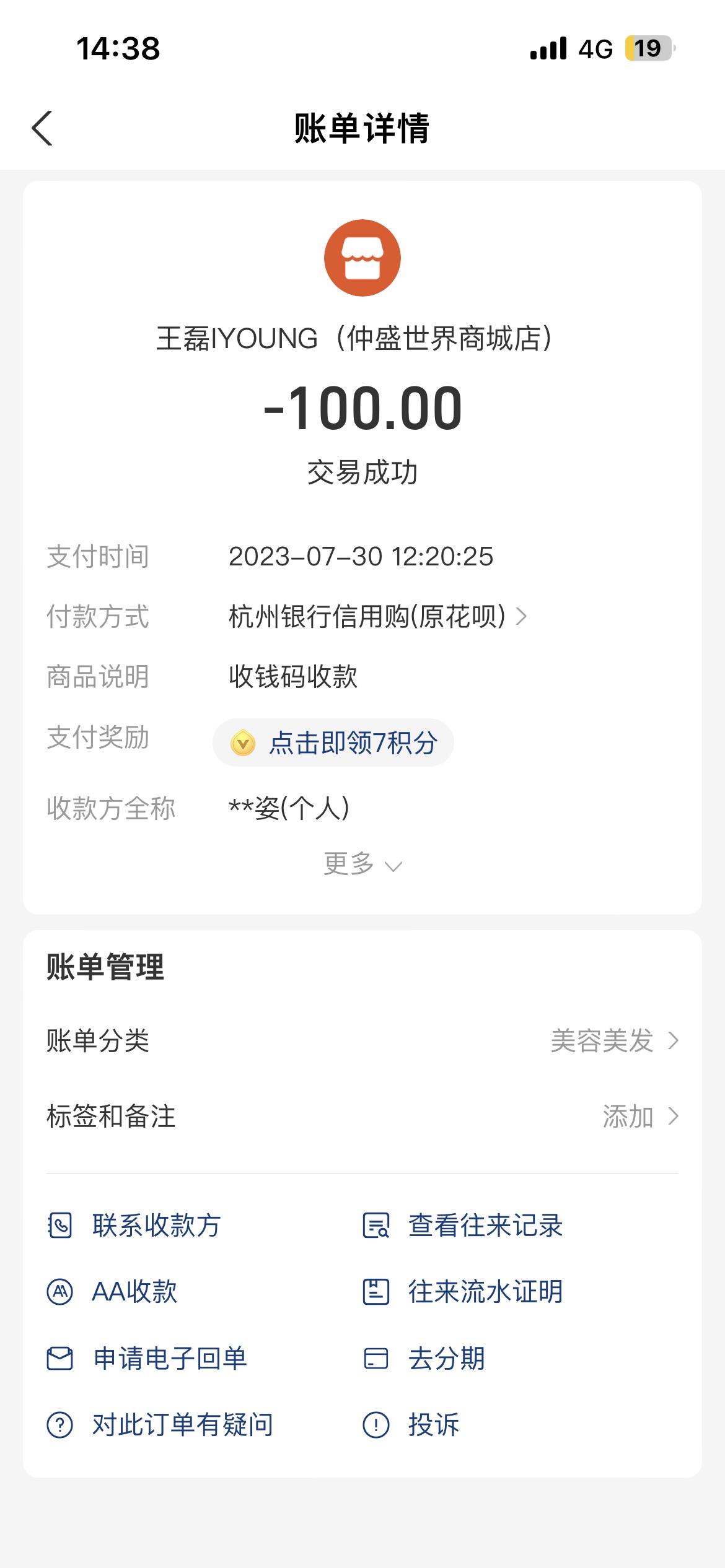Add a tag or note via 标签和备注

click(362, 1117)
